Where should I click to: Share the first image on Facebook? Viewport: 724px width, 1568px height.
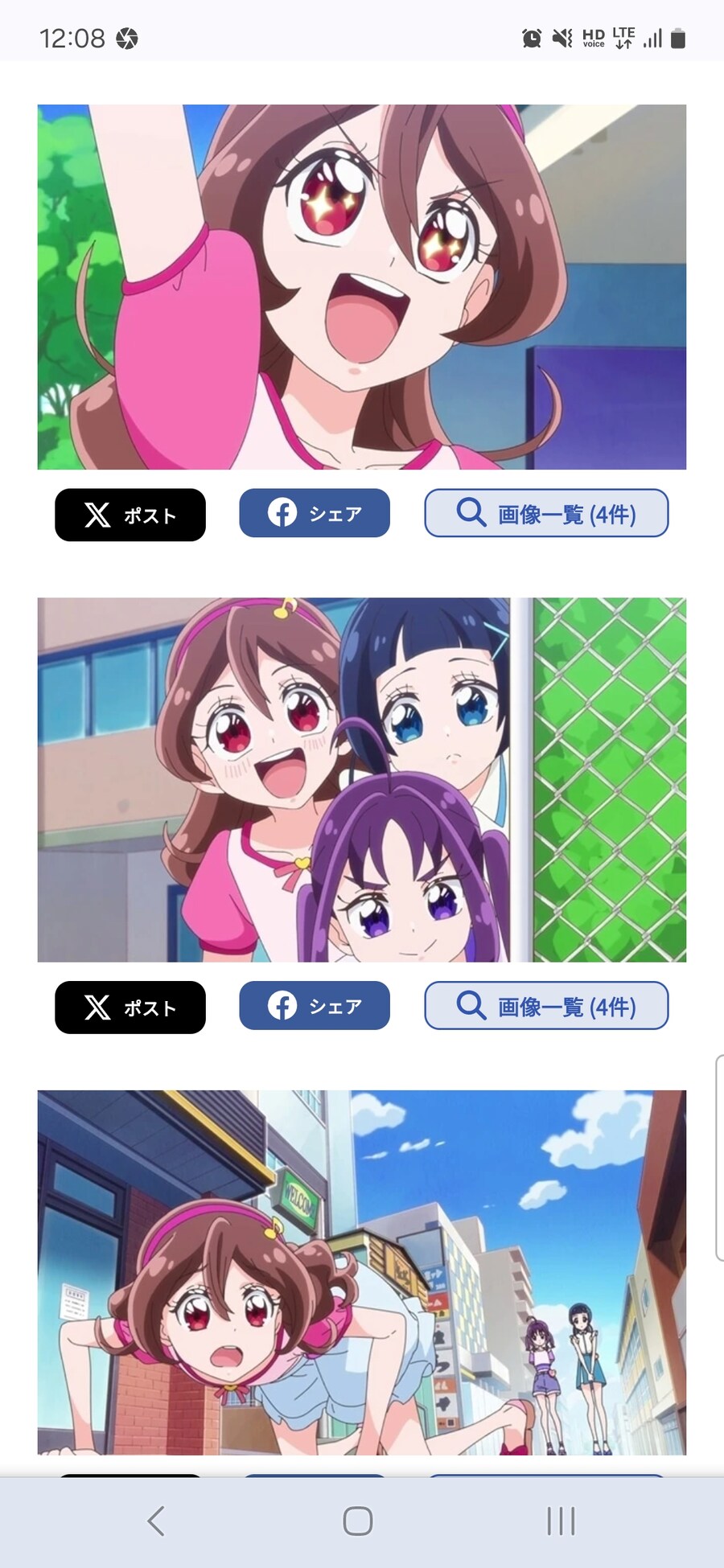point(315,513)
